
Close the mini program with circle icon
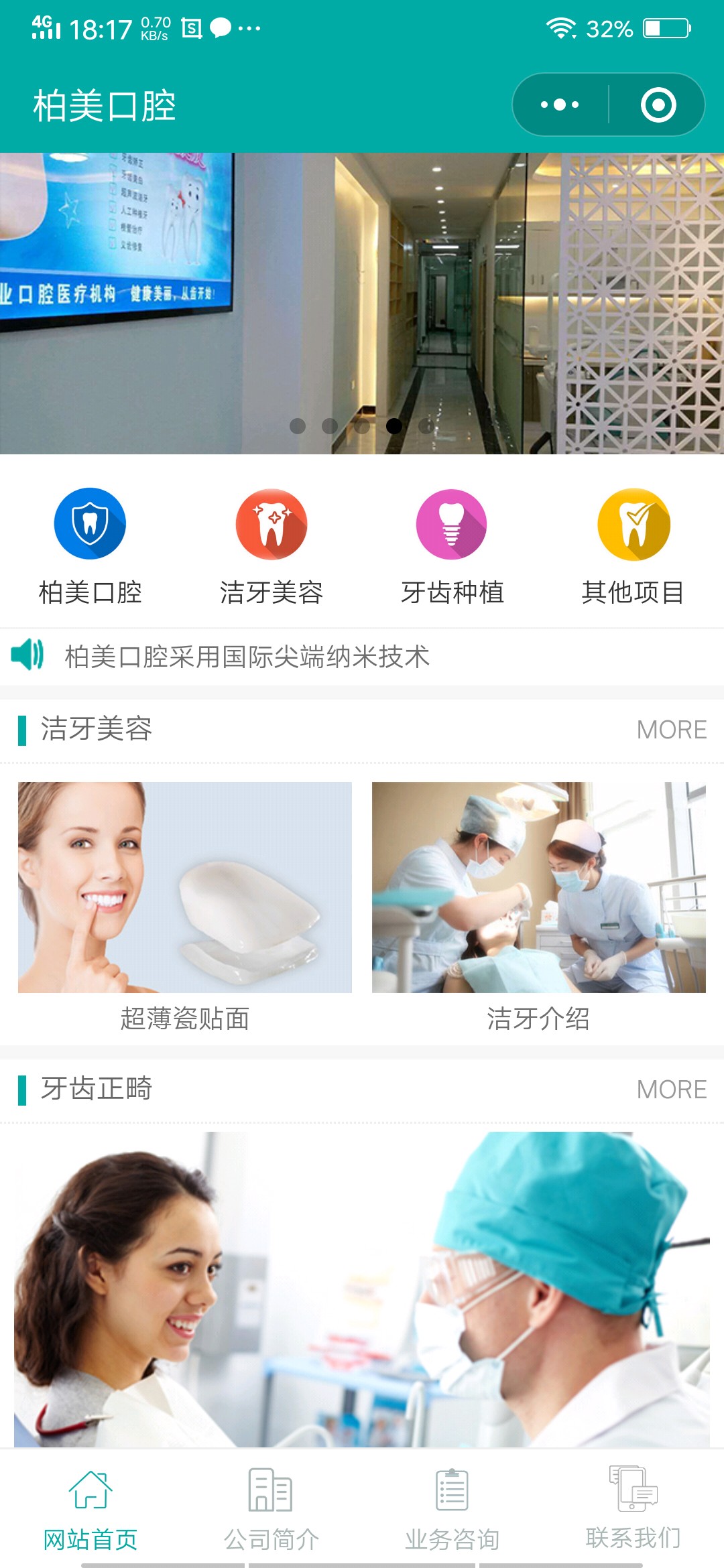click(658, 105)
